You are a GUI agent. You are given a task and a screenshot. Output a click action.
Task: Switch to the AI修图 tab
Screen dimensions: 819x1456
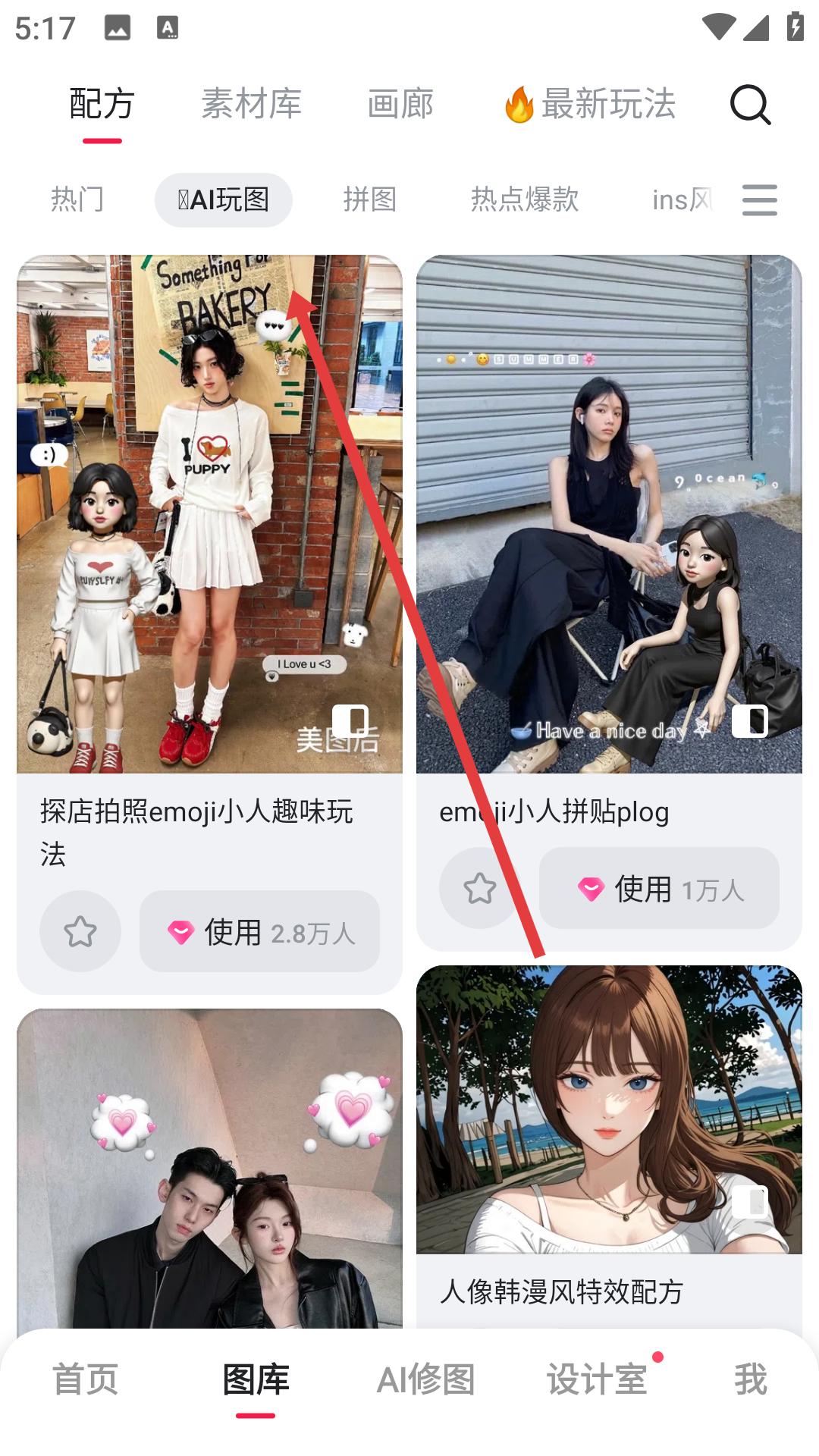425,1379
